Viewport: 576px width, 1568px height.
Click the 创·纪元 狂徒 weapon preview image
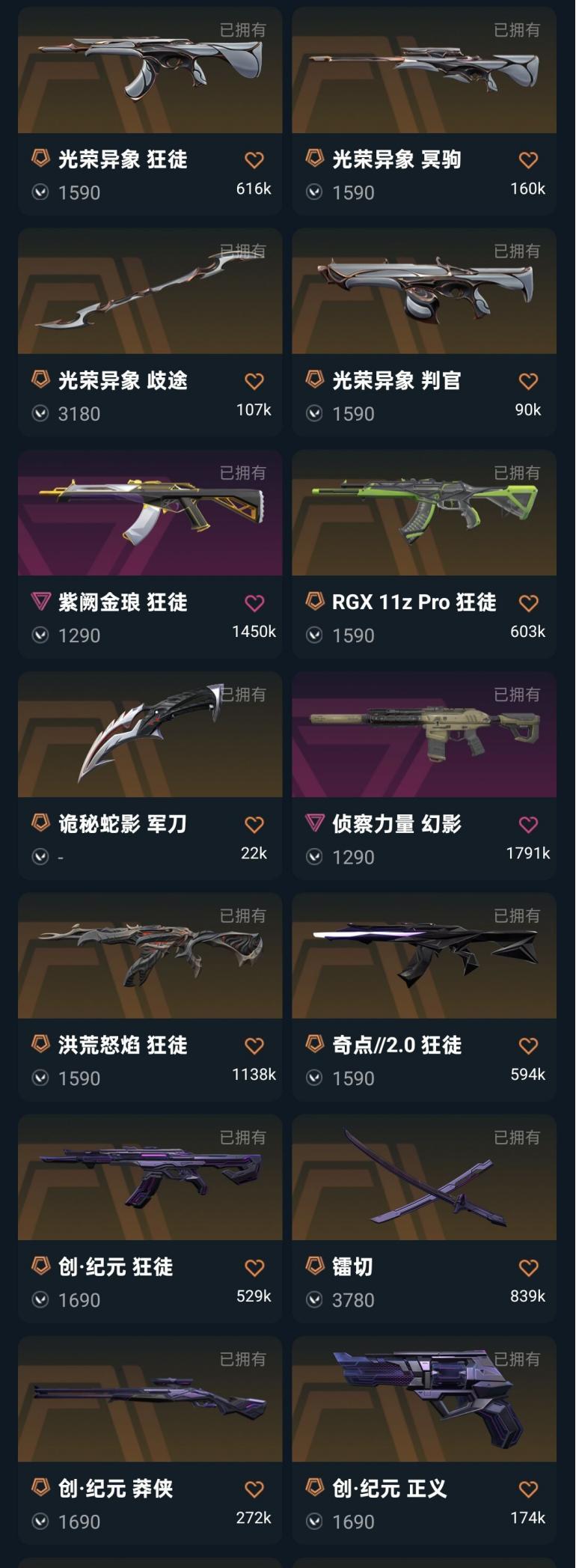tap(150, 1180)
